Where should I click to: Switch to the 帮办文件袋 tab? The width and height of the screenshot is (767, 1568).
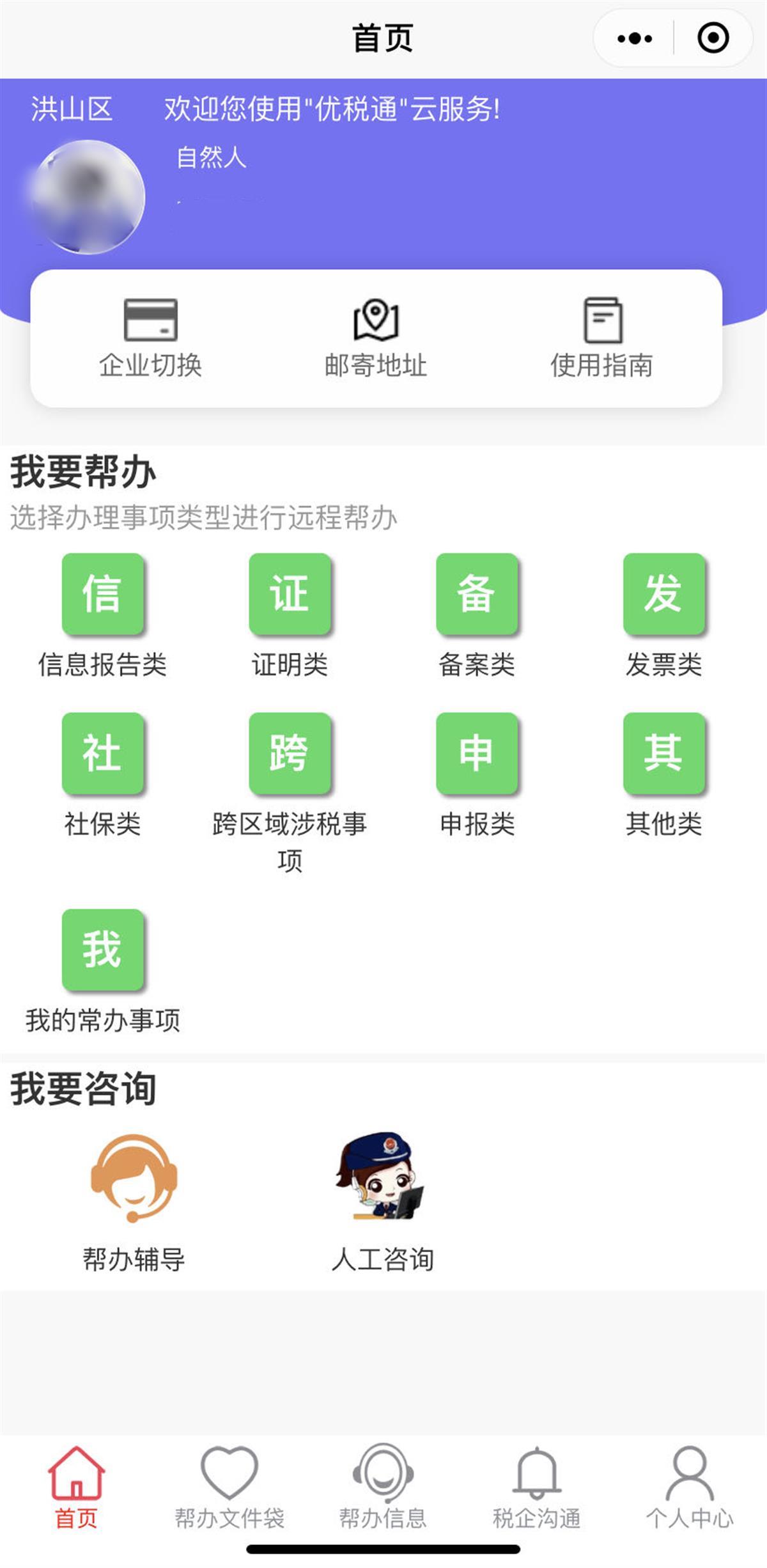pos(229,1487)
